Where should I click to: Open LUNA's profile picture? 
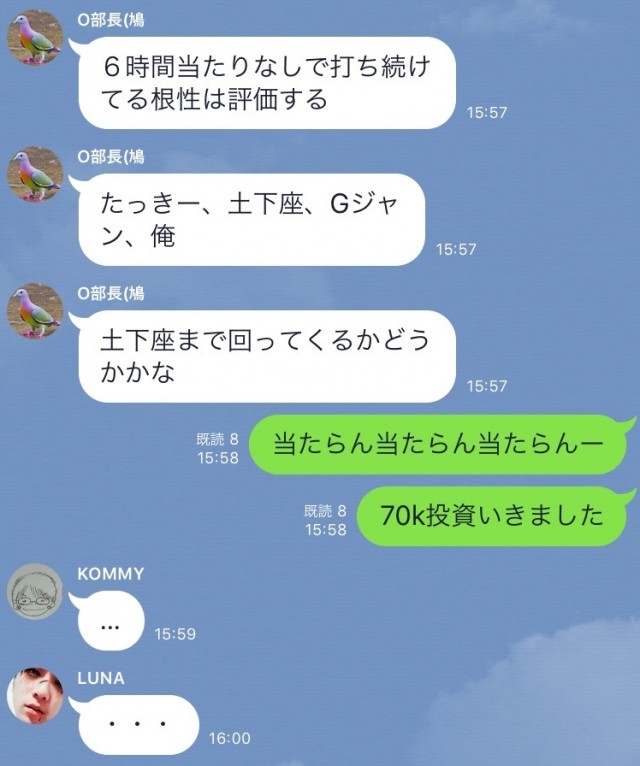click(x=36, y=697)
